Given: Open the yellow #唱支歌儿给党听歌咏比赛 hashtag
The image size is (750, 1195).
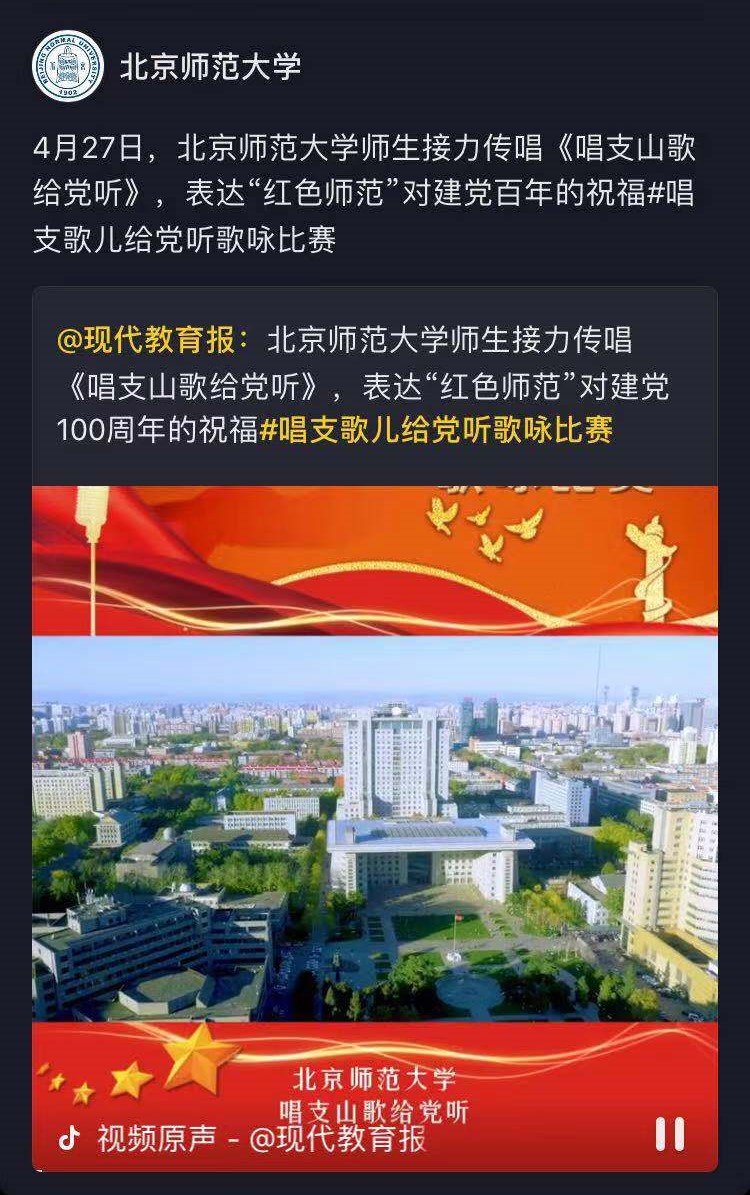Looking at the screenshot, I should pos(436,430).
